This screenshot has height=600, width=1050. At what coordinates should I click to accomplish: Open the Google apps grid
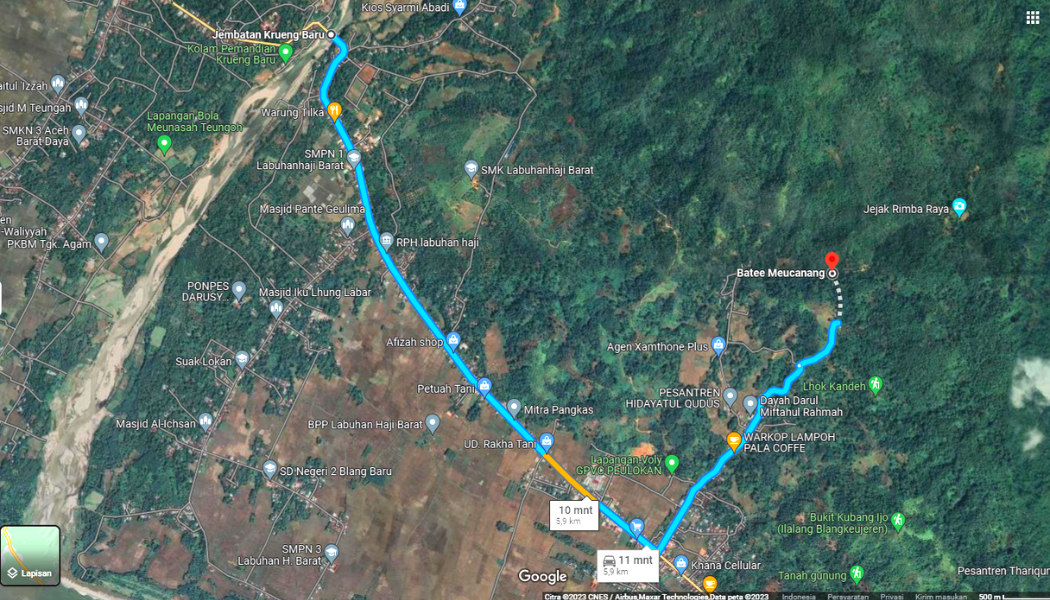click(1032, 17)
